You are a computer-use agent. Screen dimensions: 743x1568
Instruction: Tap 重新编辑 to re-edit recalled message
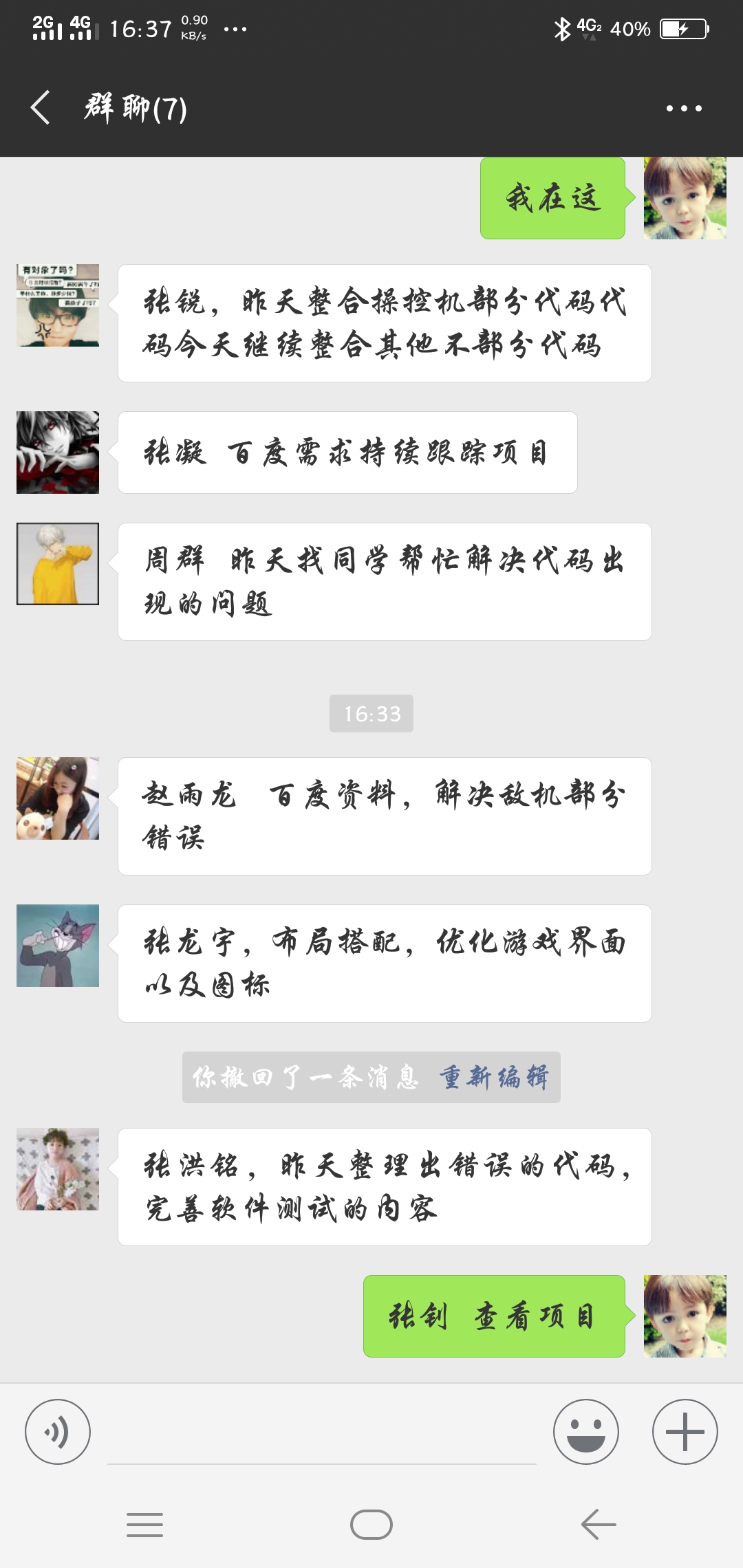tap(494, 1077)
